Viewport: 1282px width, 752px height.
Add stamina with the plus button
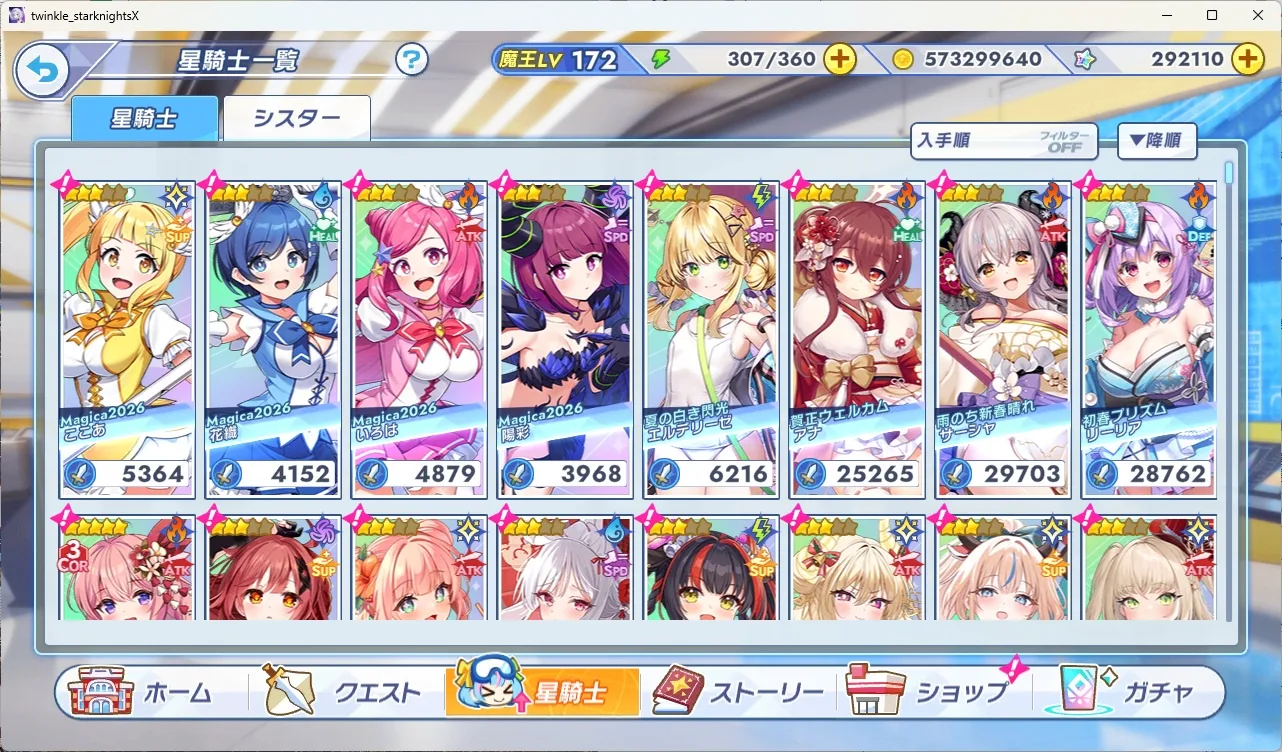840,59
